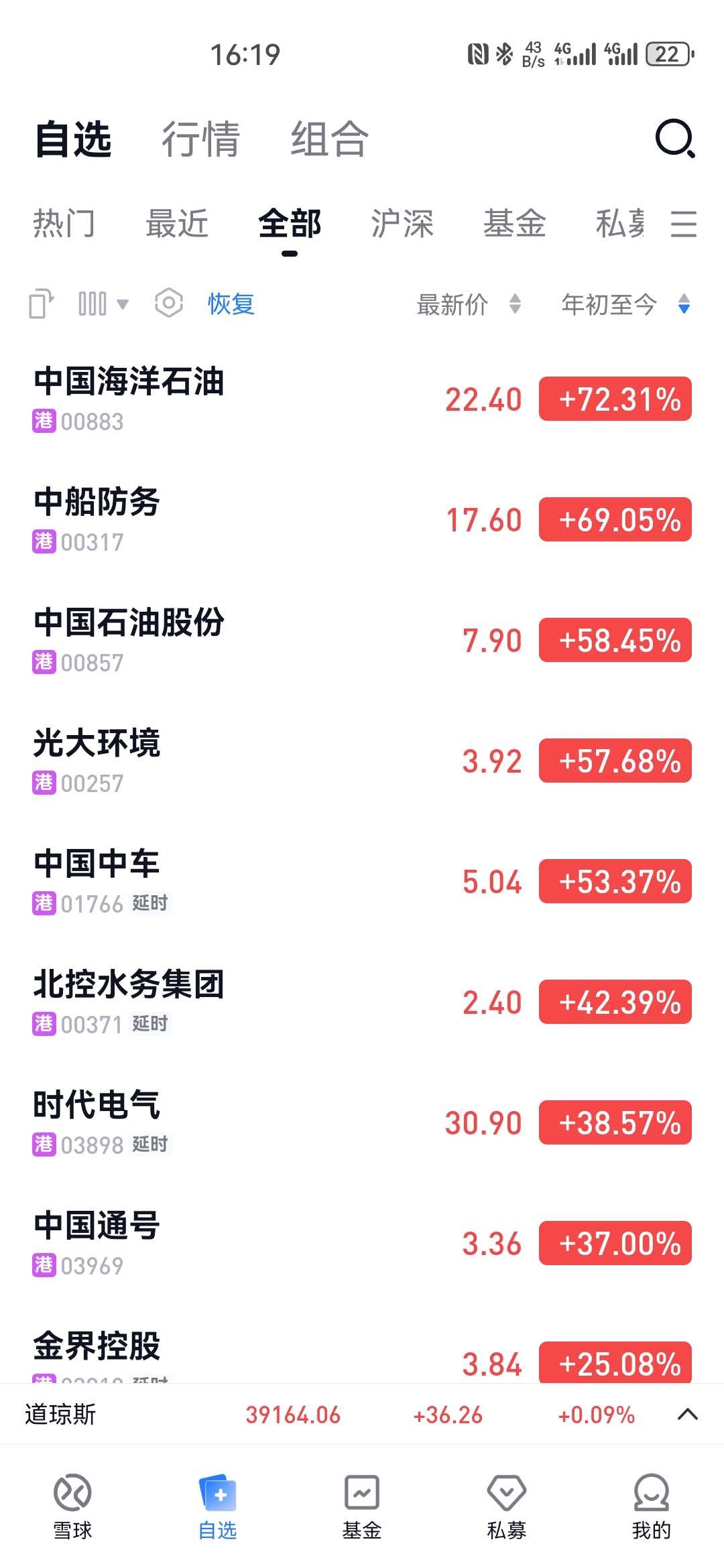This screenshot has height=1568, width=724.
Task: Expand the 道琼斯 index bar
Action: (688, 1415)
